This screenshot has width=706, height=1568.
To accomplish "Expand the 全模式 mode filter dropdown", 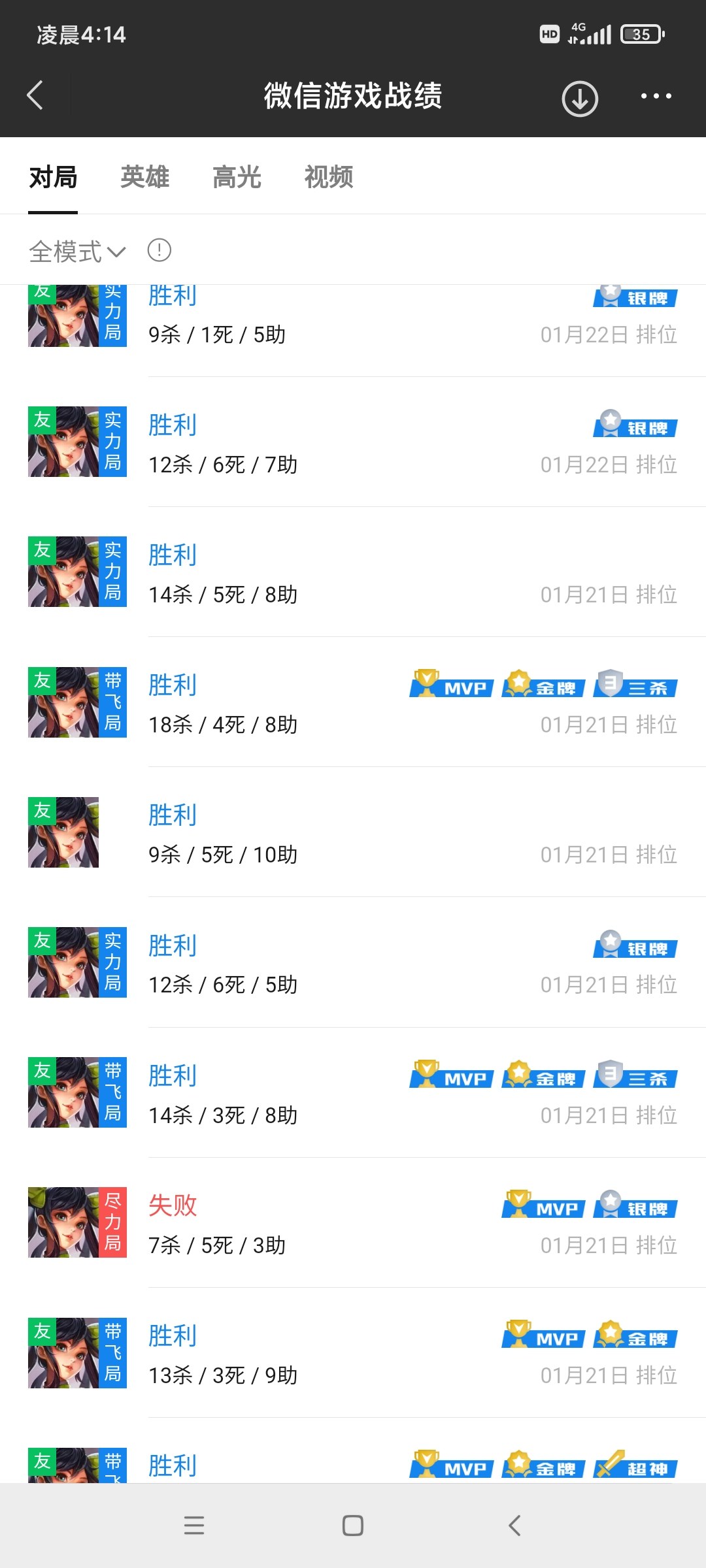I will [77, 252].
